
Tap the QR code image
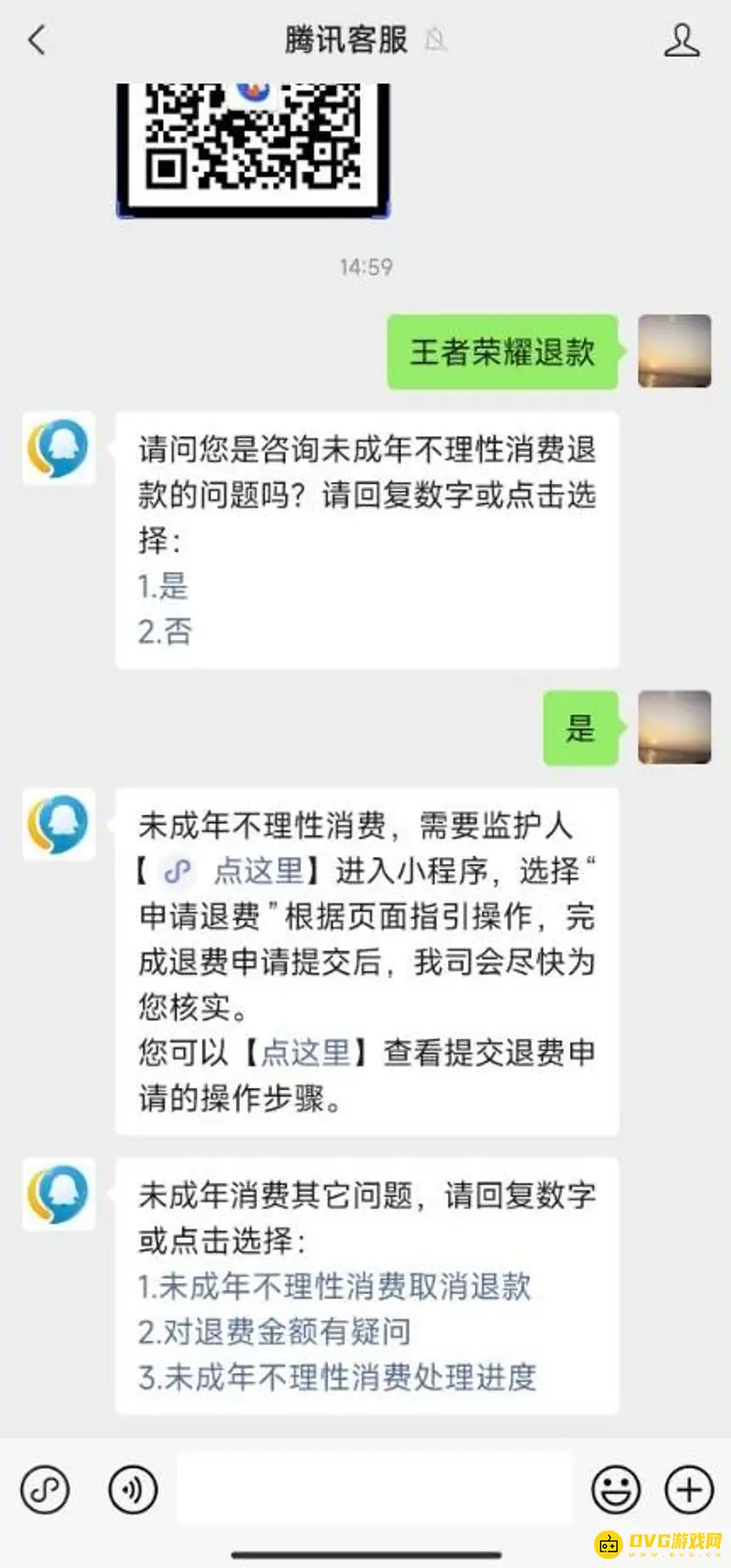click(x=253, y=146)
